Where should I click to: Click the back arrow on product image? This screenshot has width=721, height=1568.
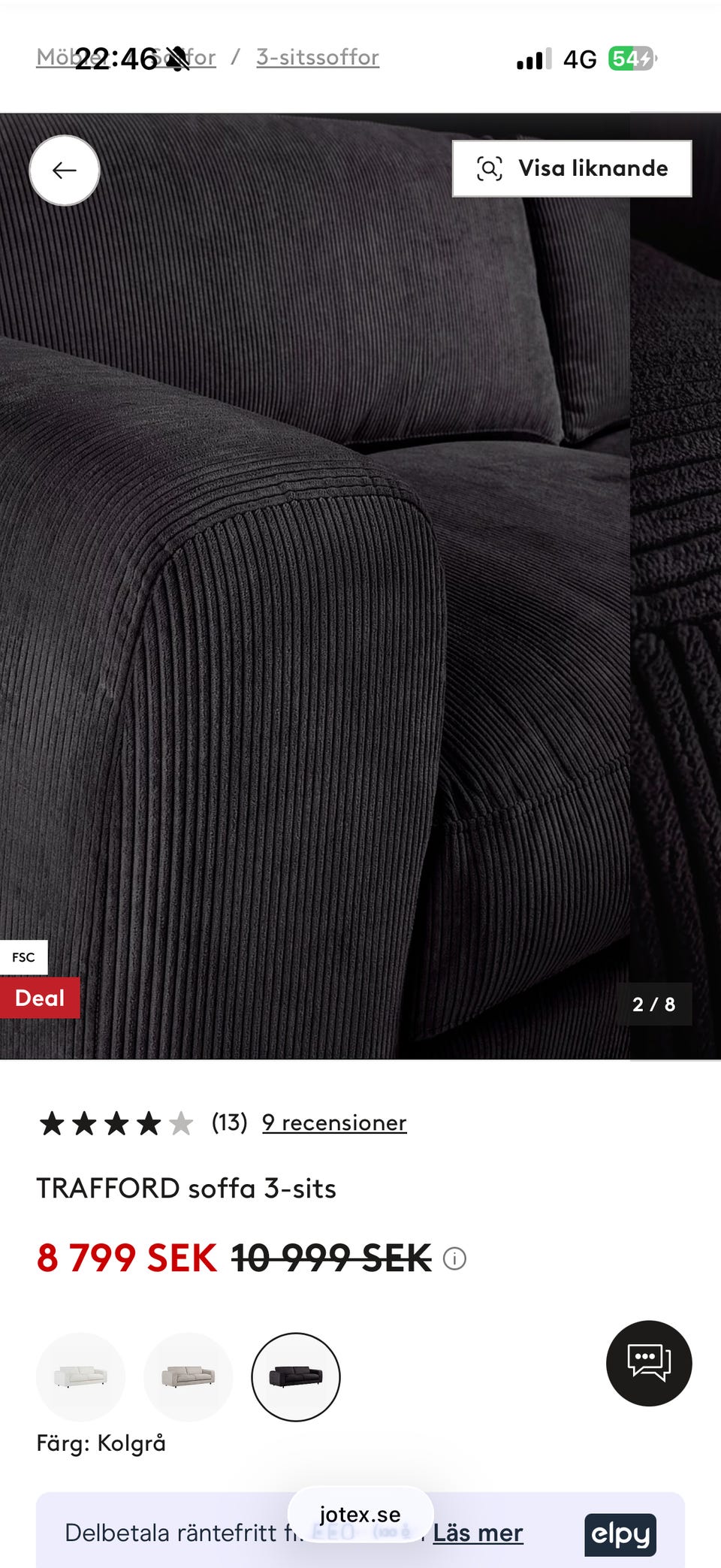tap(65, 171)
